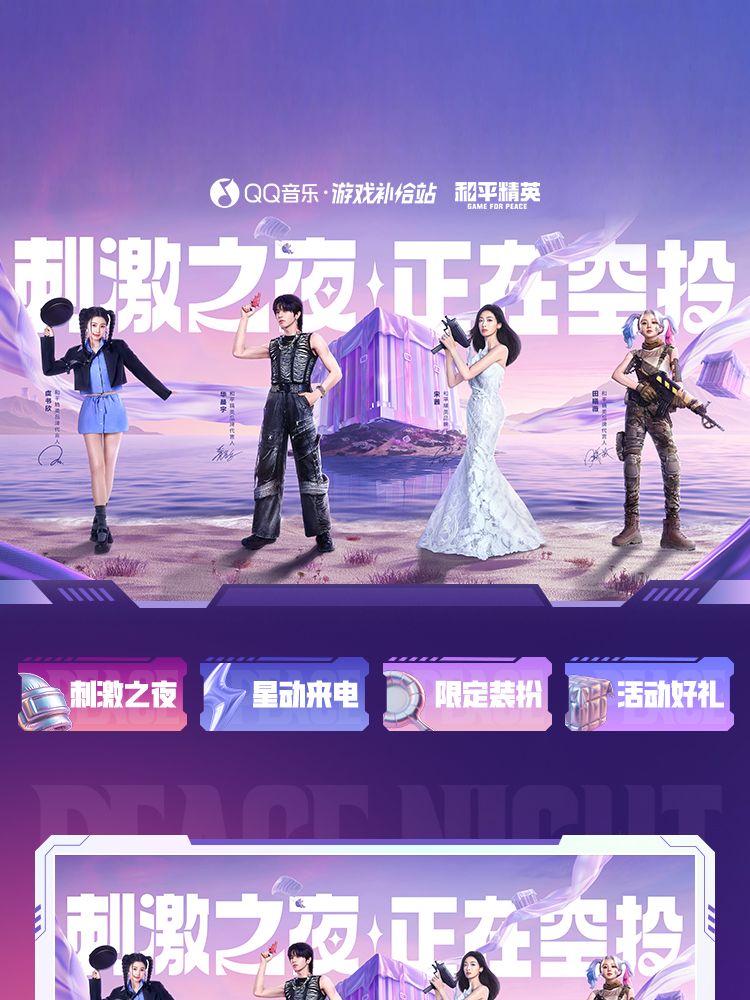This screenshot has width=750, height=1000.
Task: Switch to the 刺激之夜 tab
Action: [103, 694]
